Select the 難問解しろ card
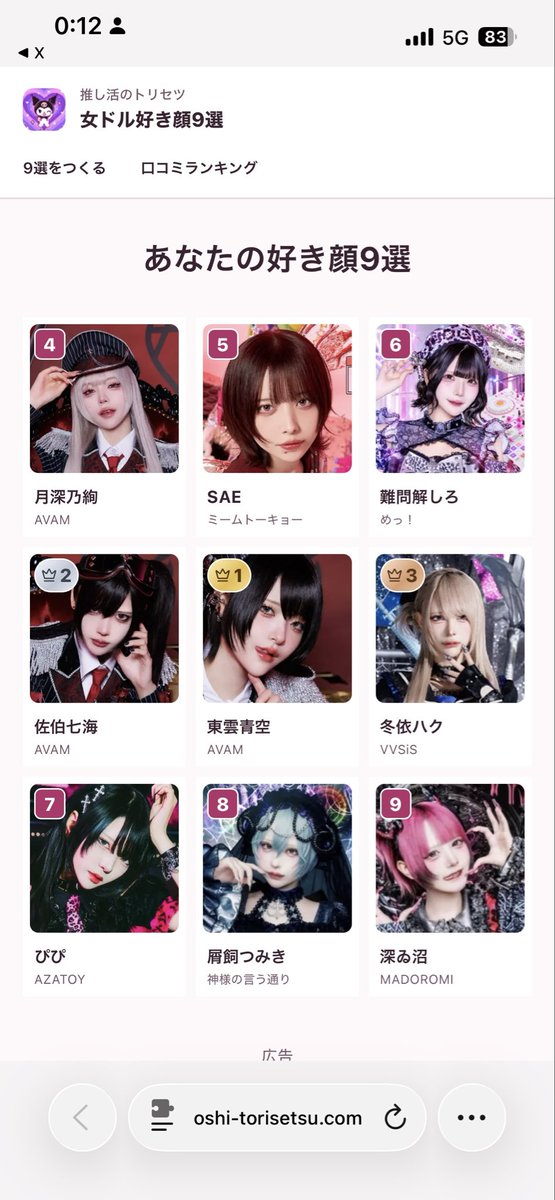Image resolution: width=555 pixels, height=1200 pixels. 450,427
